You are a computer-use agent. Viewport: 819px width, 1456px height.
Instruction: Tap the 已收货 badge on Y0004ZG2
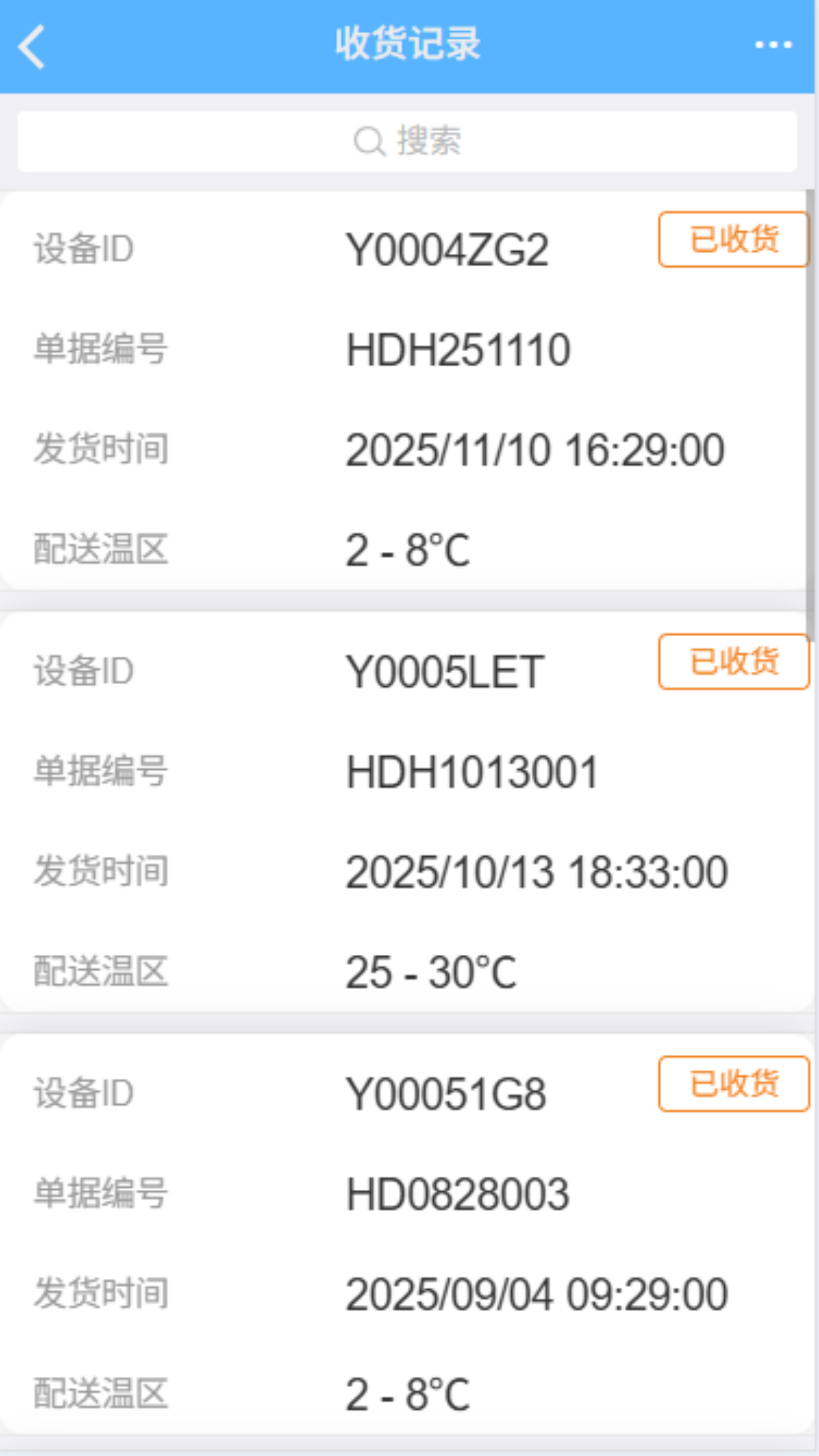pos(733,240)
